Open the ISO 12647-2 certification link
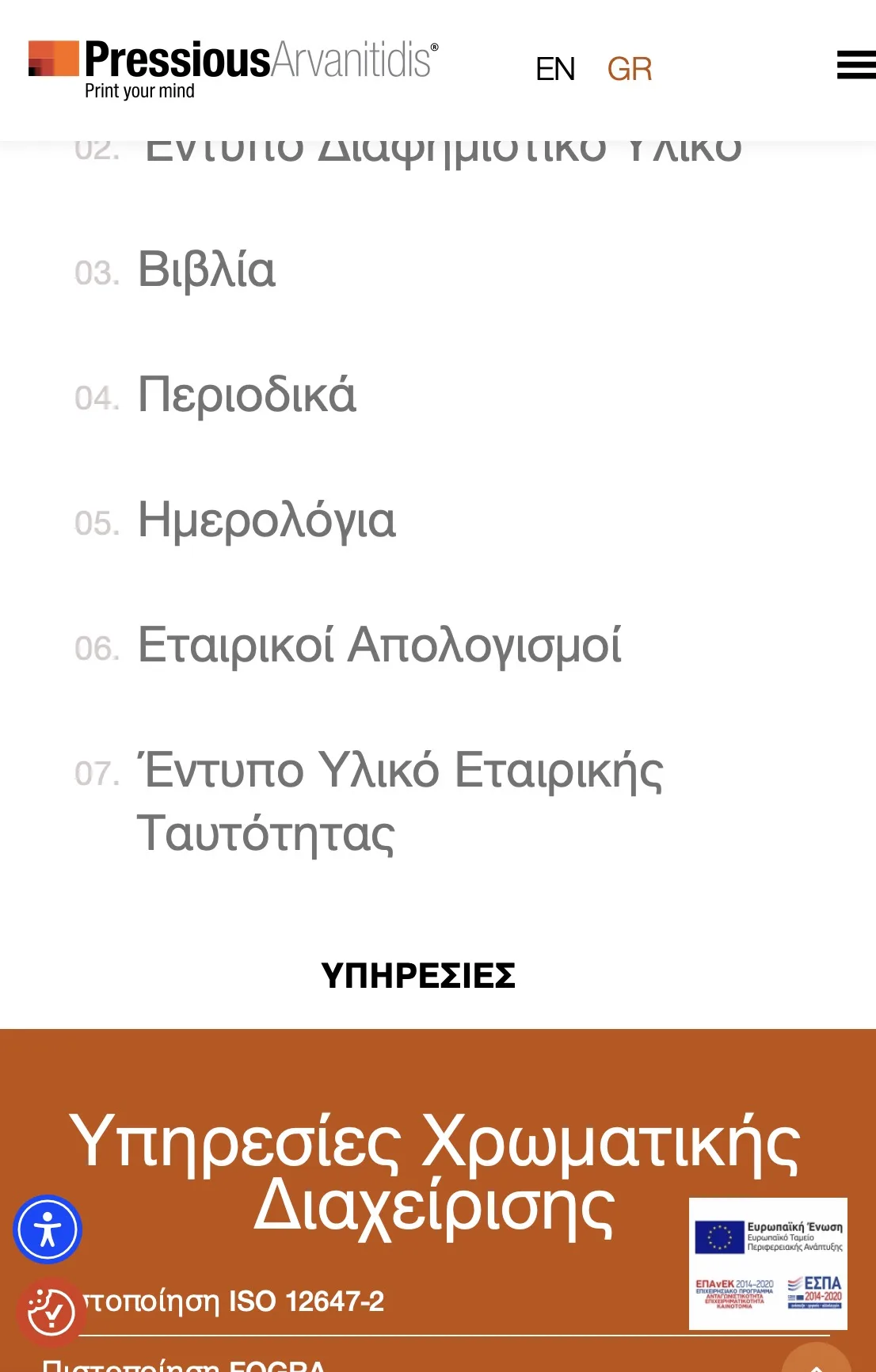876x1372 pixels. tap(230, 1301)
